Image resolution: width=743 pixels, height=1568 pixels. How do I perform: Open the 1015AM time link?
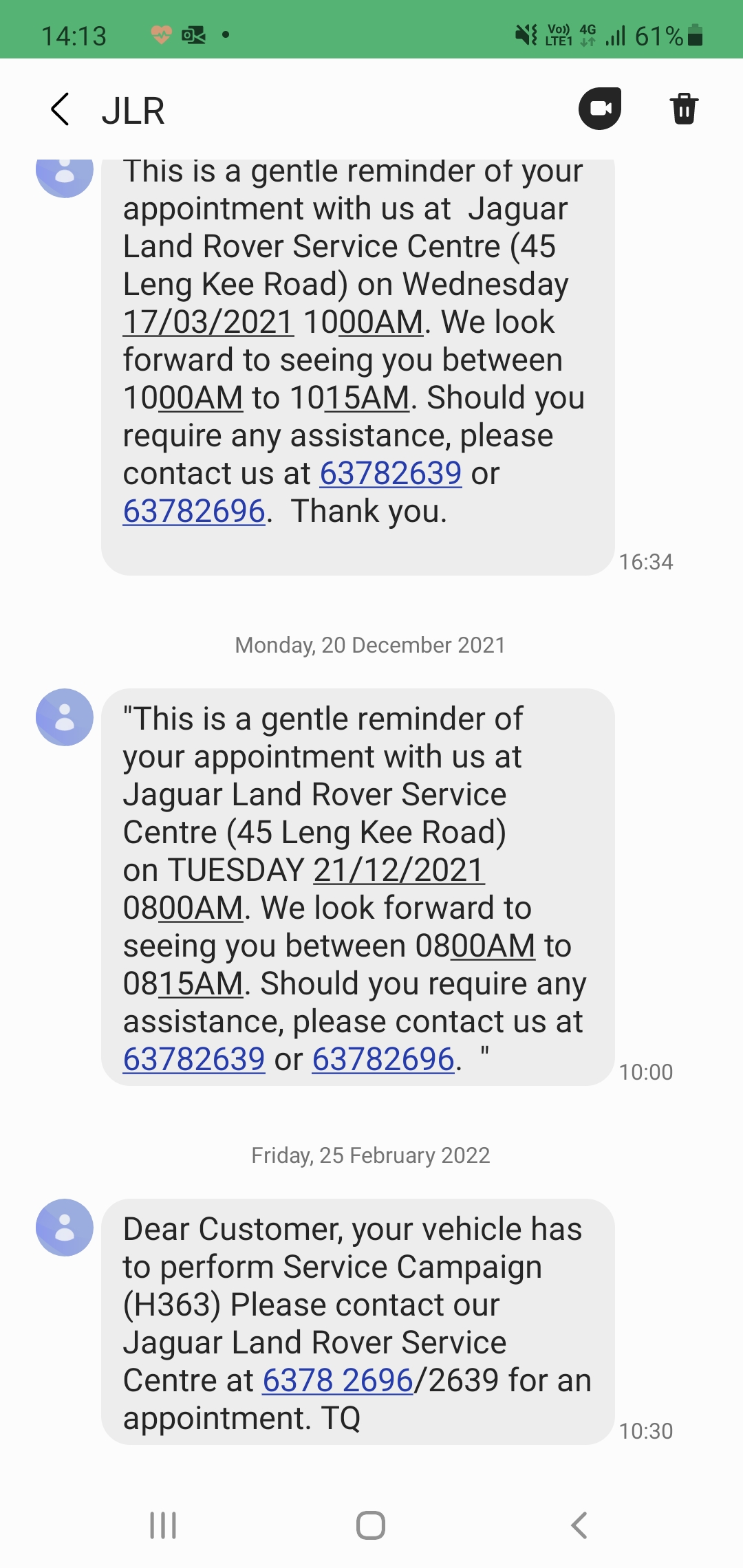367,398
